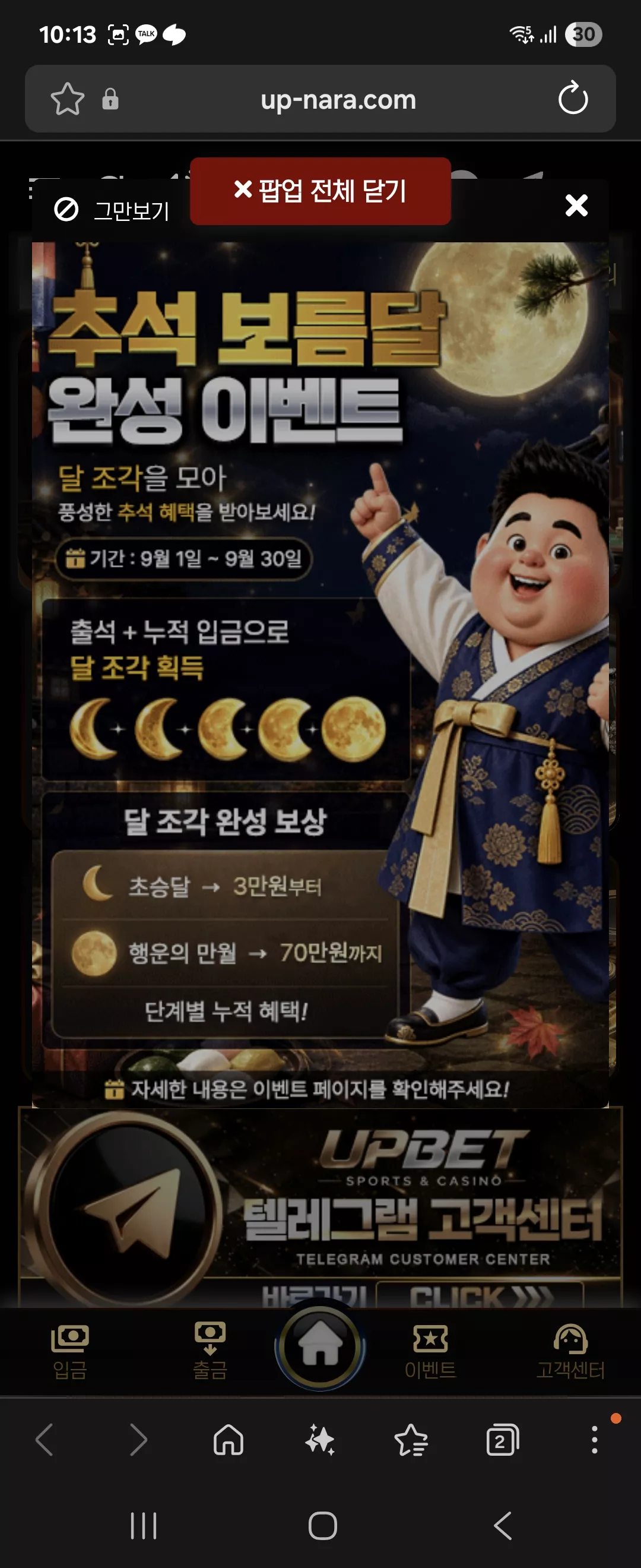The image size is (641, 1568).
Task: Dismiss the popup with the X icon
Action: 576,206
